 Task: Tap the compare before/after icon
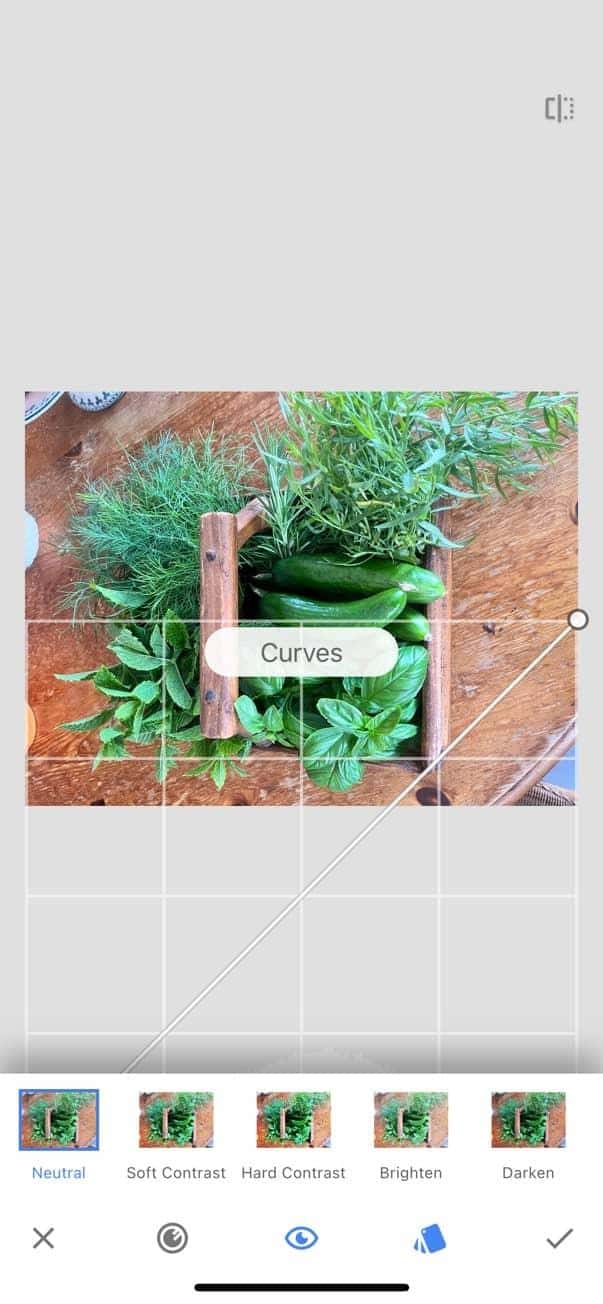point(559,109)
